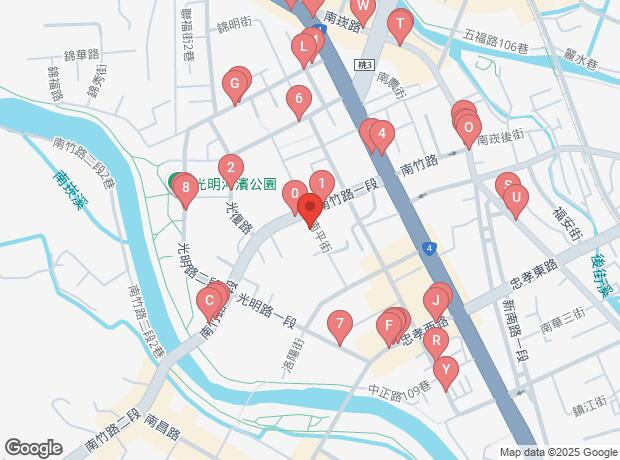Tap the pin labeled Y
Viewport: 620px width, 460px height.
click(446, 367)
